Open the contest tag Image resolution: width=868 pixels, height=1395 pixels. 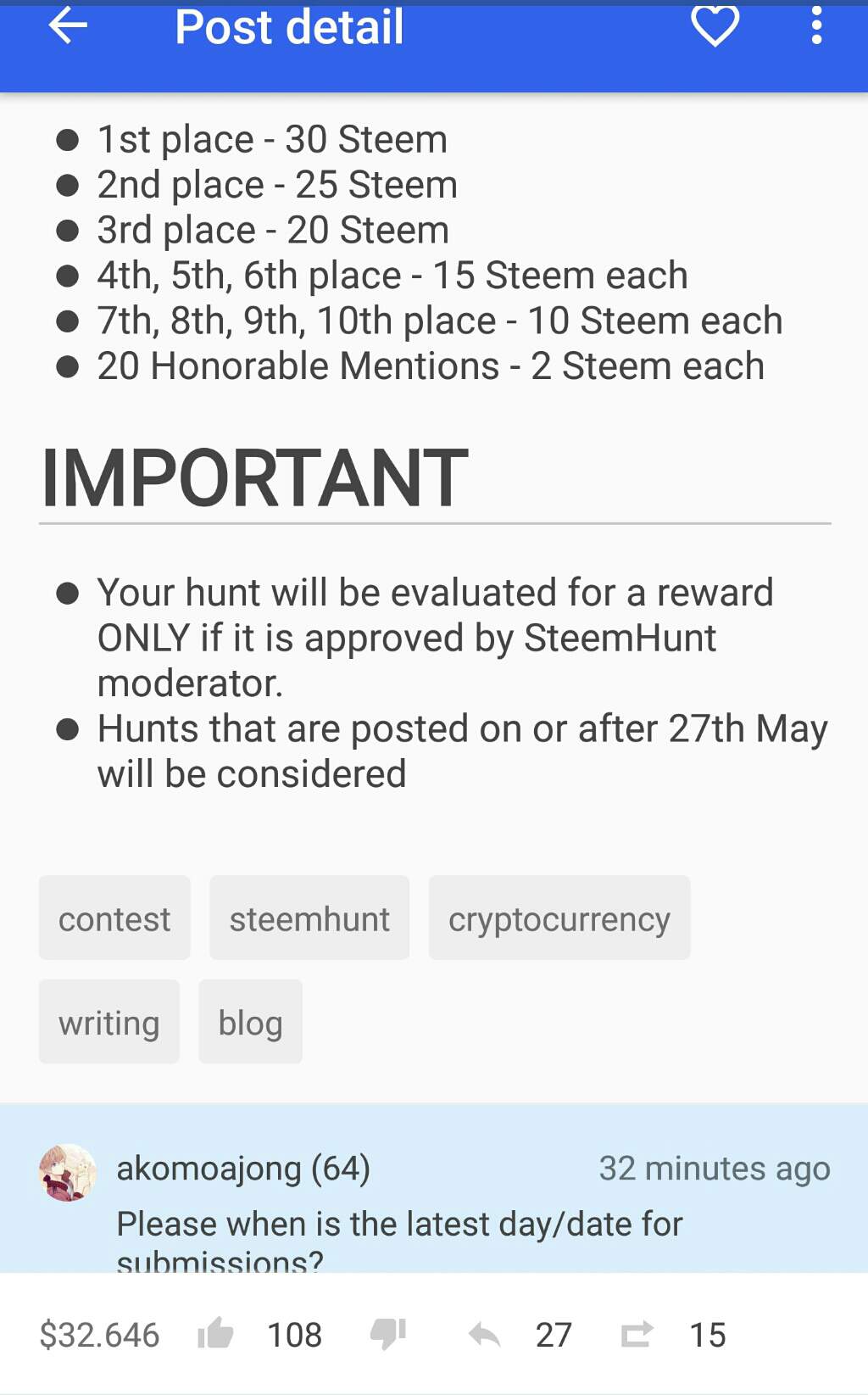click(x=114, y=918)
